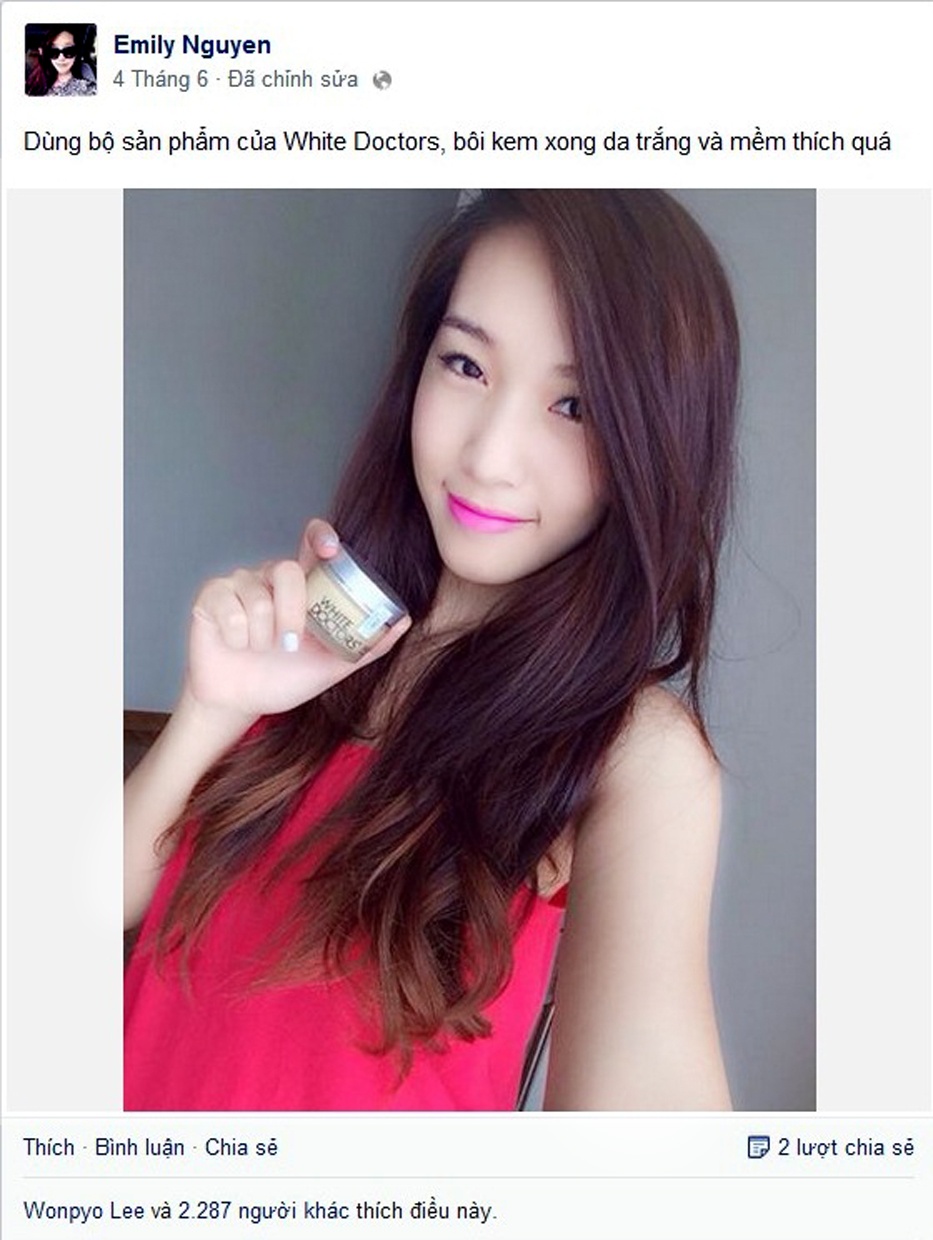Open Emily Nguyen's profile picture
The image size is (933, 1240).
60,60
